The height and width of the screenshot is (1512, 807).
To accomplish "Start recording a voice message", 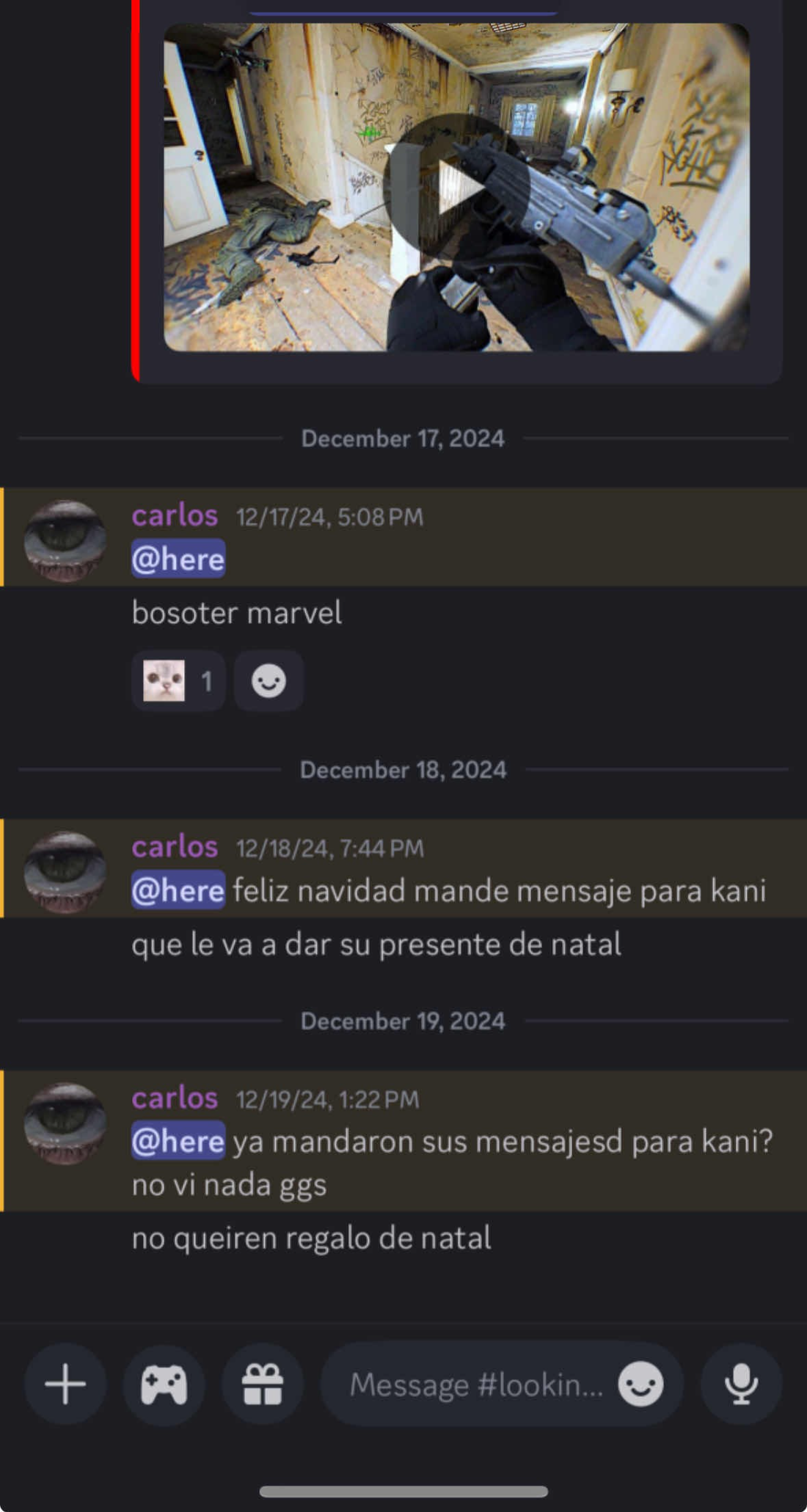I will [741, 1384].
